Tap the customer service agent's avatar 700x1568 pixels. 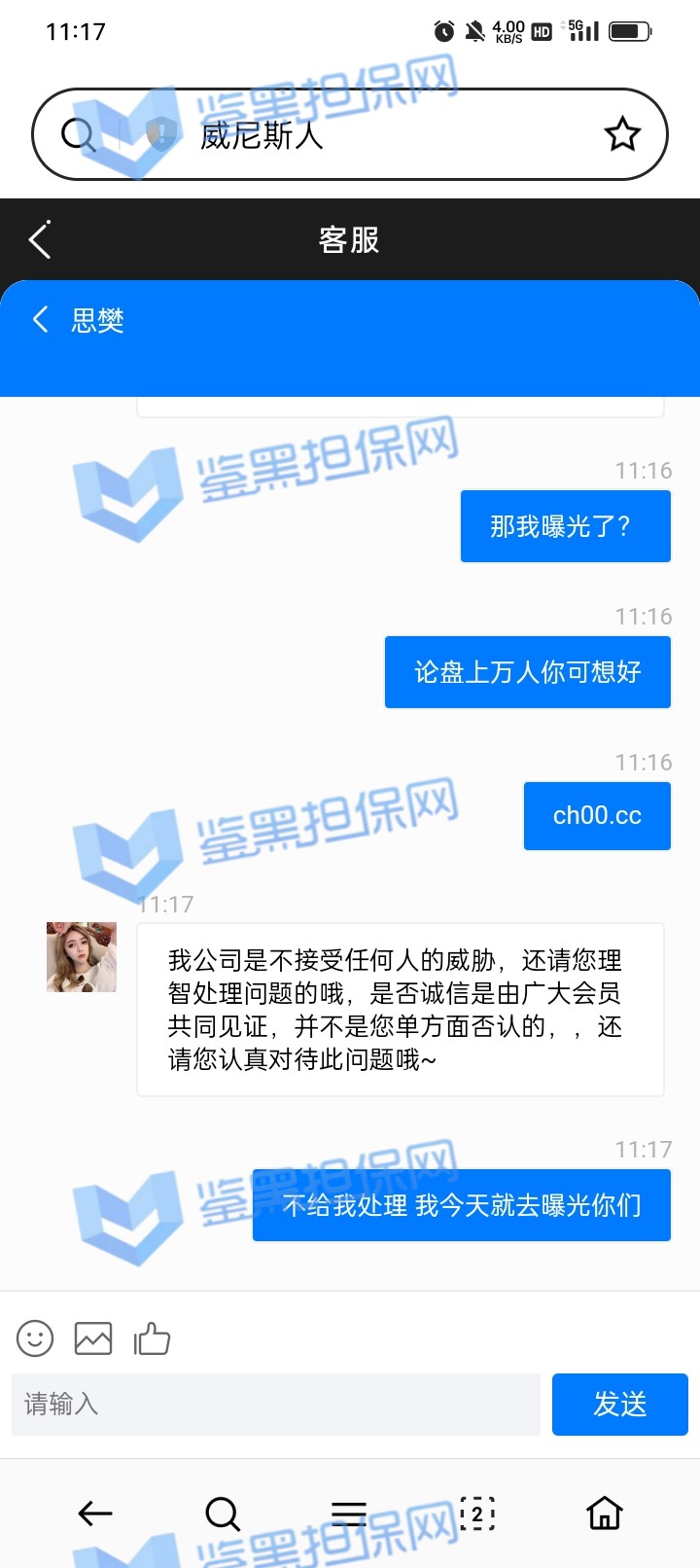pos(82,957)
